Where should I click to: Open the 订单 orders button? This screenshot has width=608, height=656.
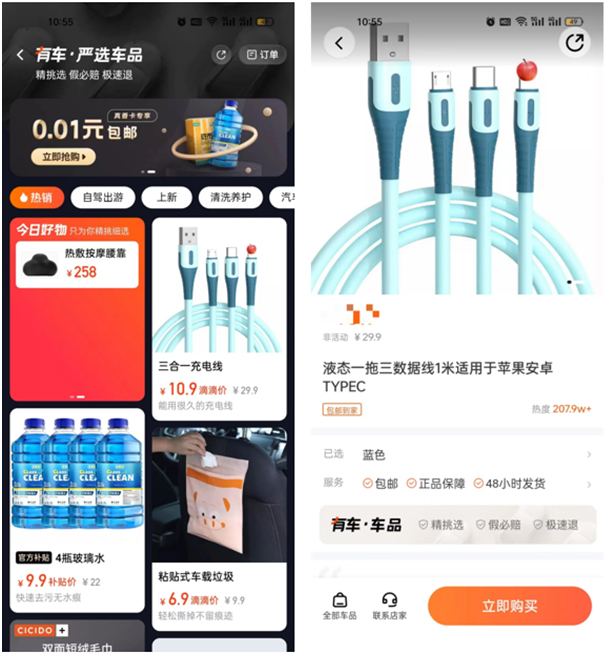[263, 55]
